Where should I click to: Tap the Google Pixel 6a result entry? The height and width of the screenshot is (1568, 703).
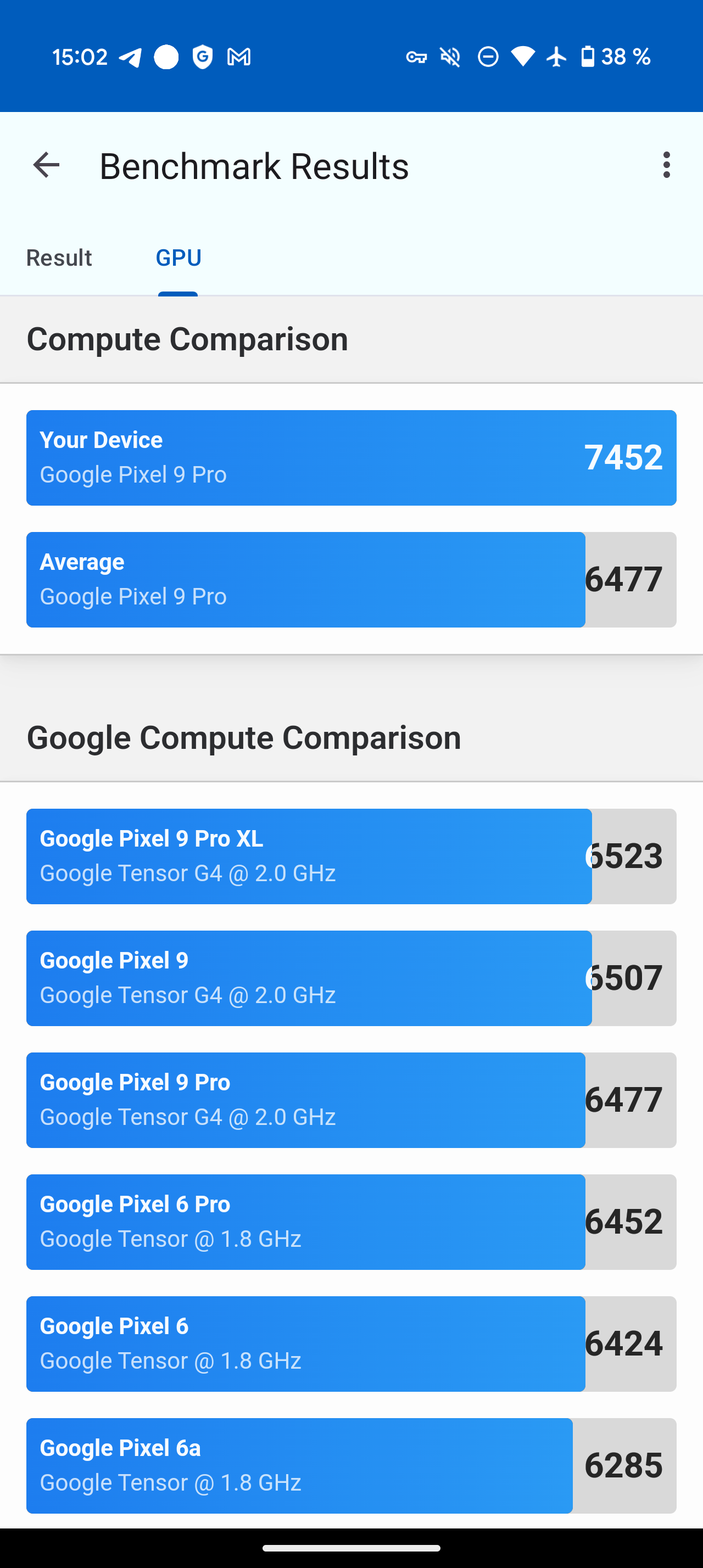click(x=351, y=1465)
